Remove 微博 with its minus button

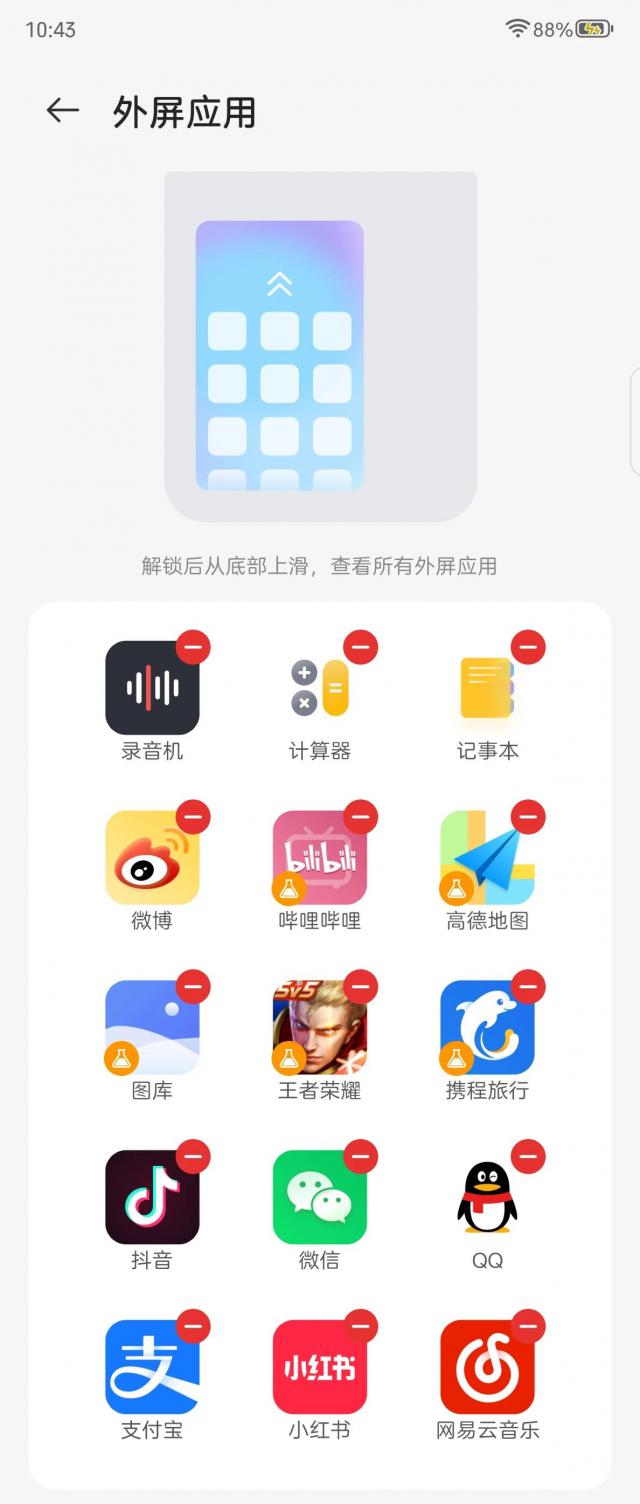[193, 817]
